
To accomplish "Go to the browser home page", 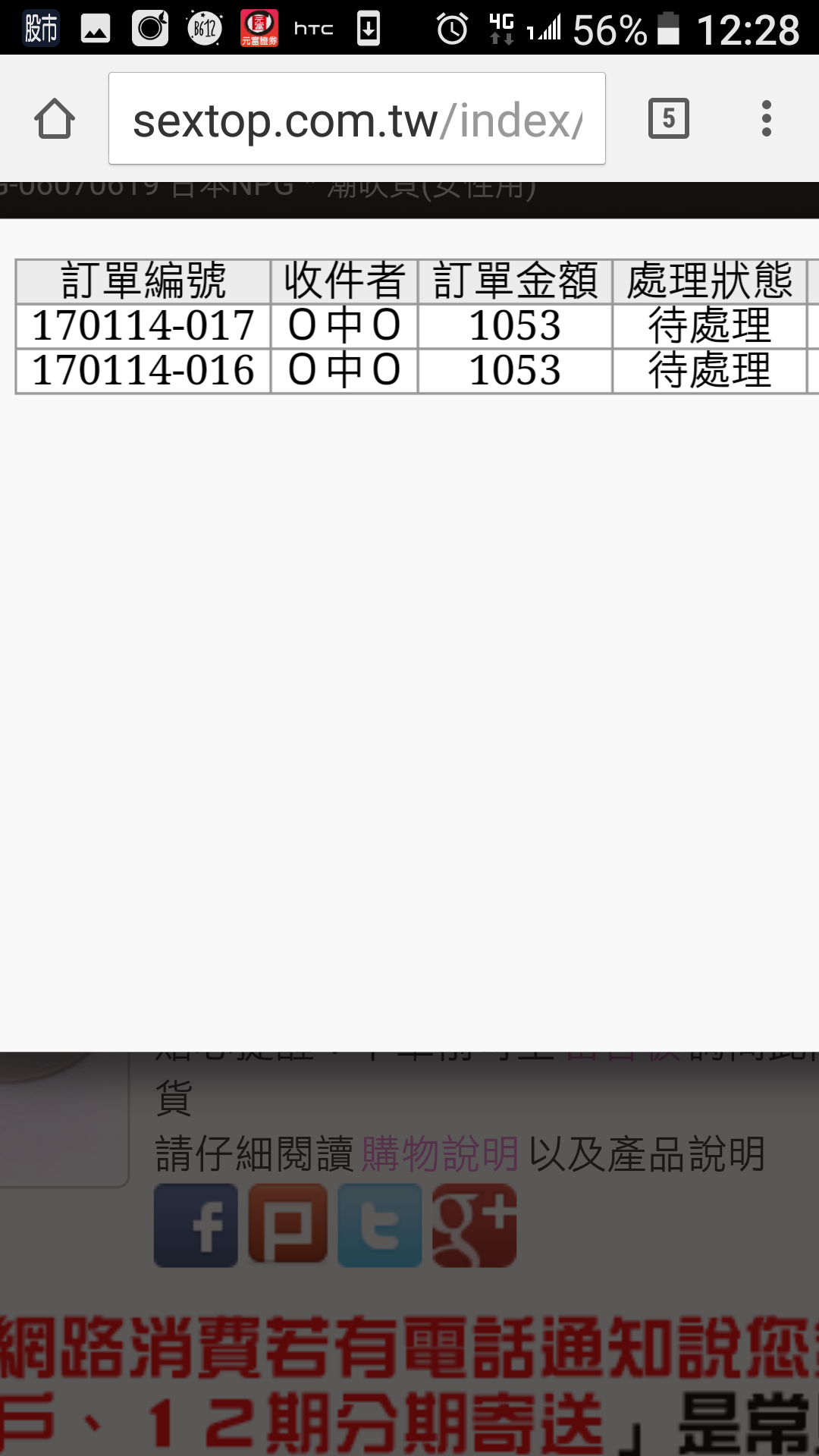I will pos(55,119).
